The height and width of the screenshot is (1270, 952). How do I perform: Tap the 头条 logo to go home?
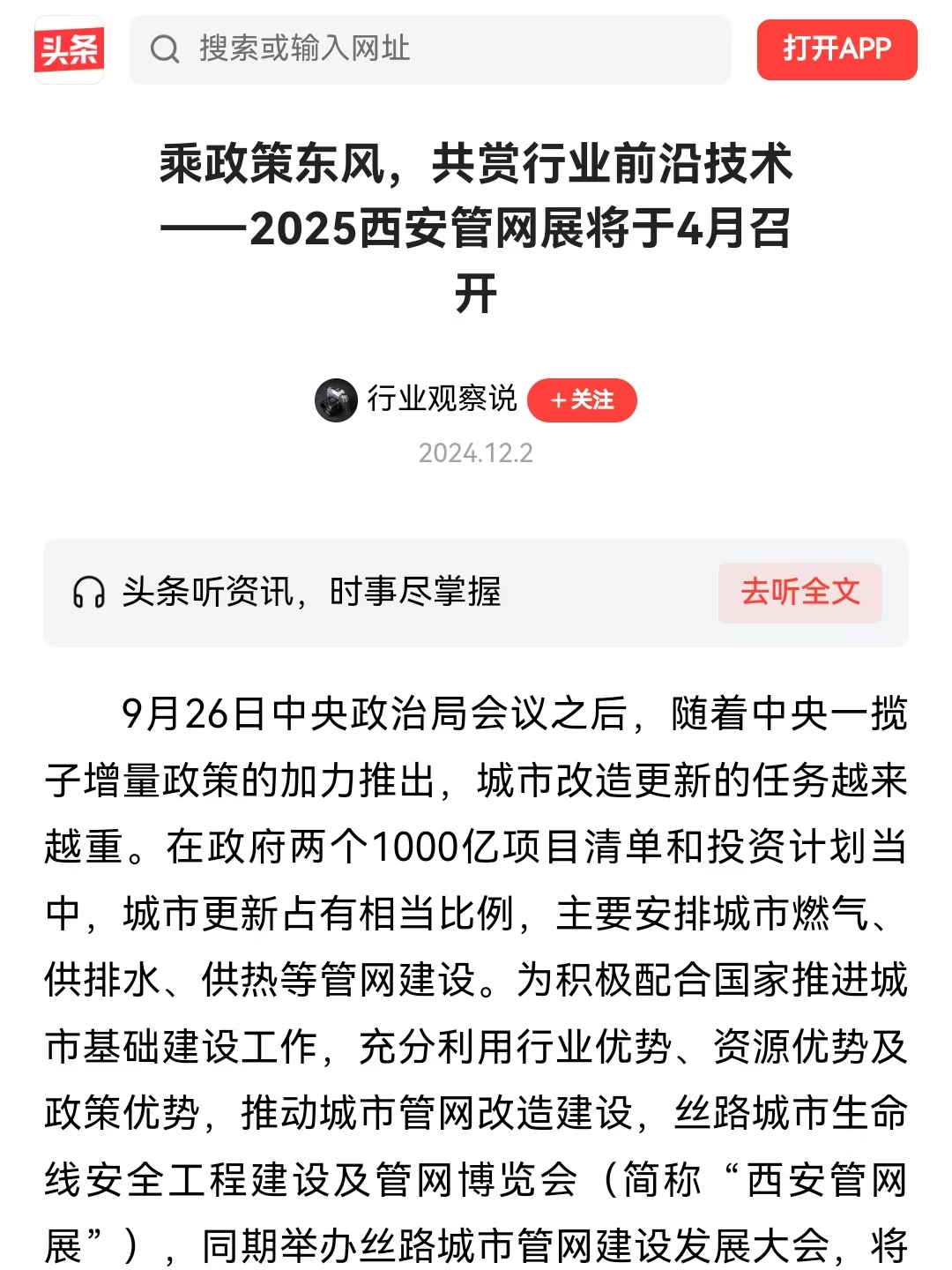click(x=69, y=49)
